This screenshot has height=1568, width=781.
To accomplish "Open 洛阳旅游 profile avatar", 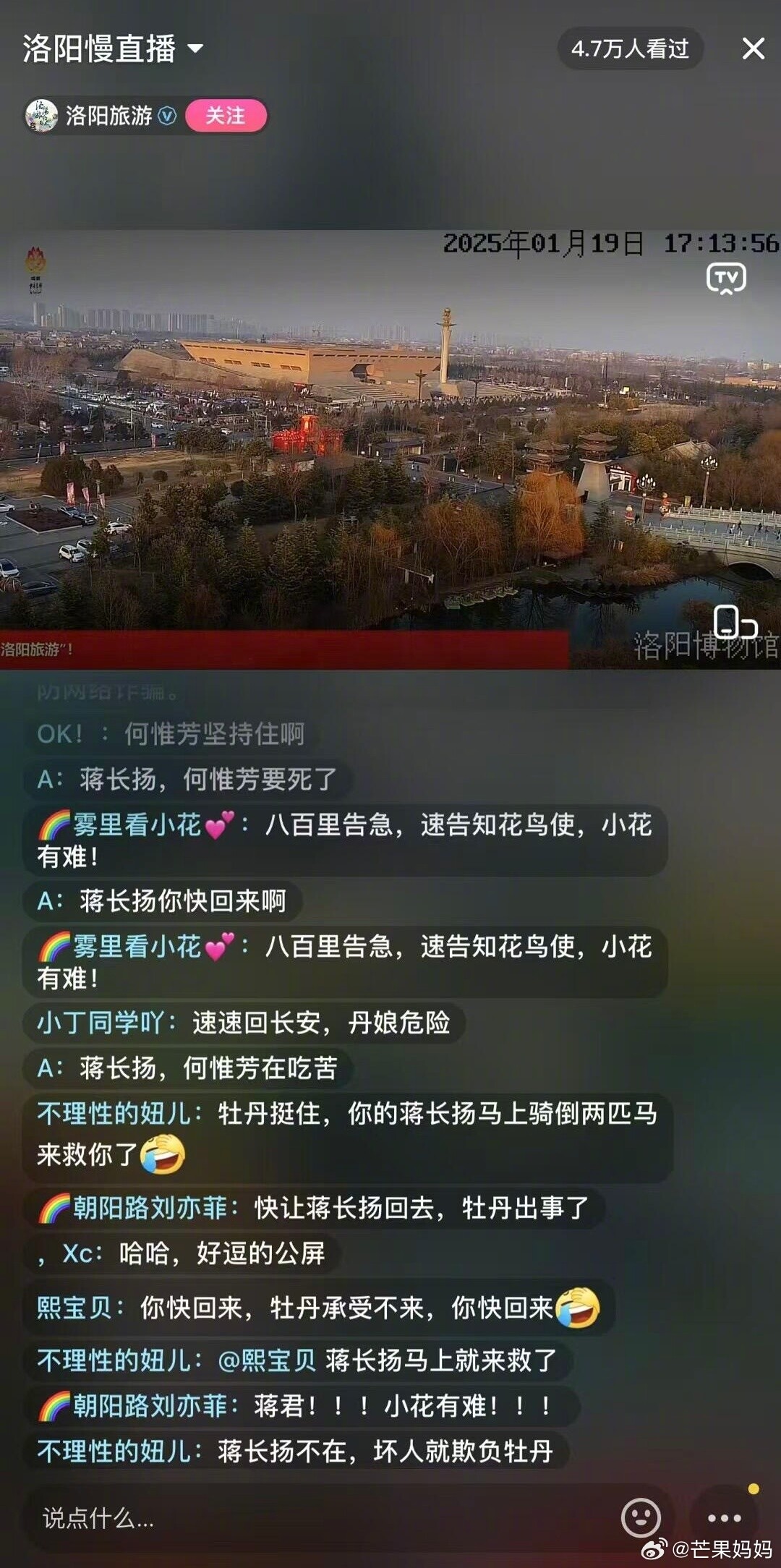I will (x=41, y=116).
